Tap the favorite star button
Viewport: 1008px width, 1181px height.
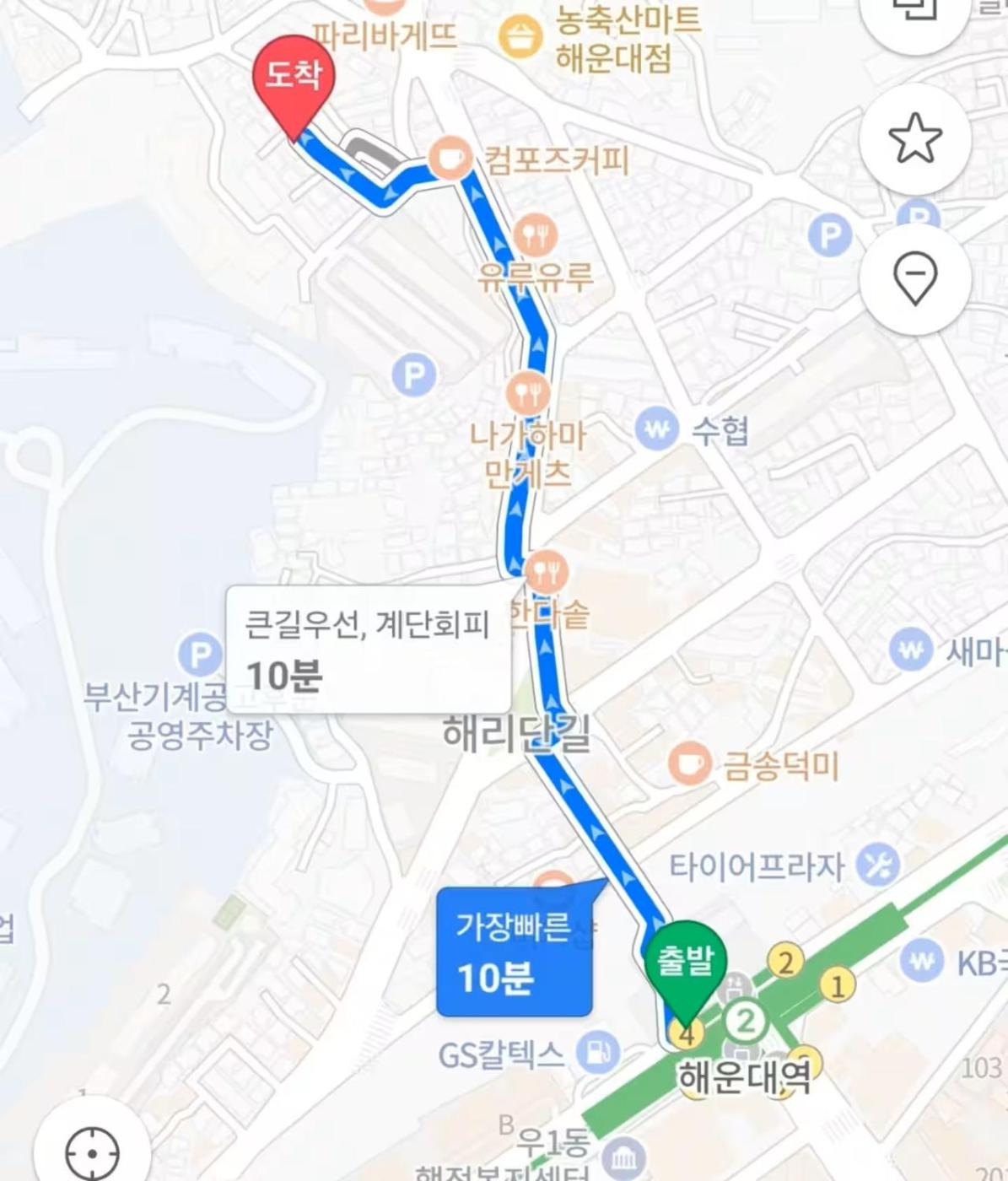coord(915,139)
